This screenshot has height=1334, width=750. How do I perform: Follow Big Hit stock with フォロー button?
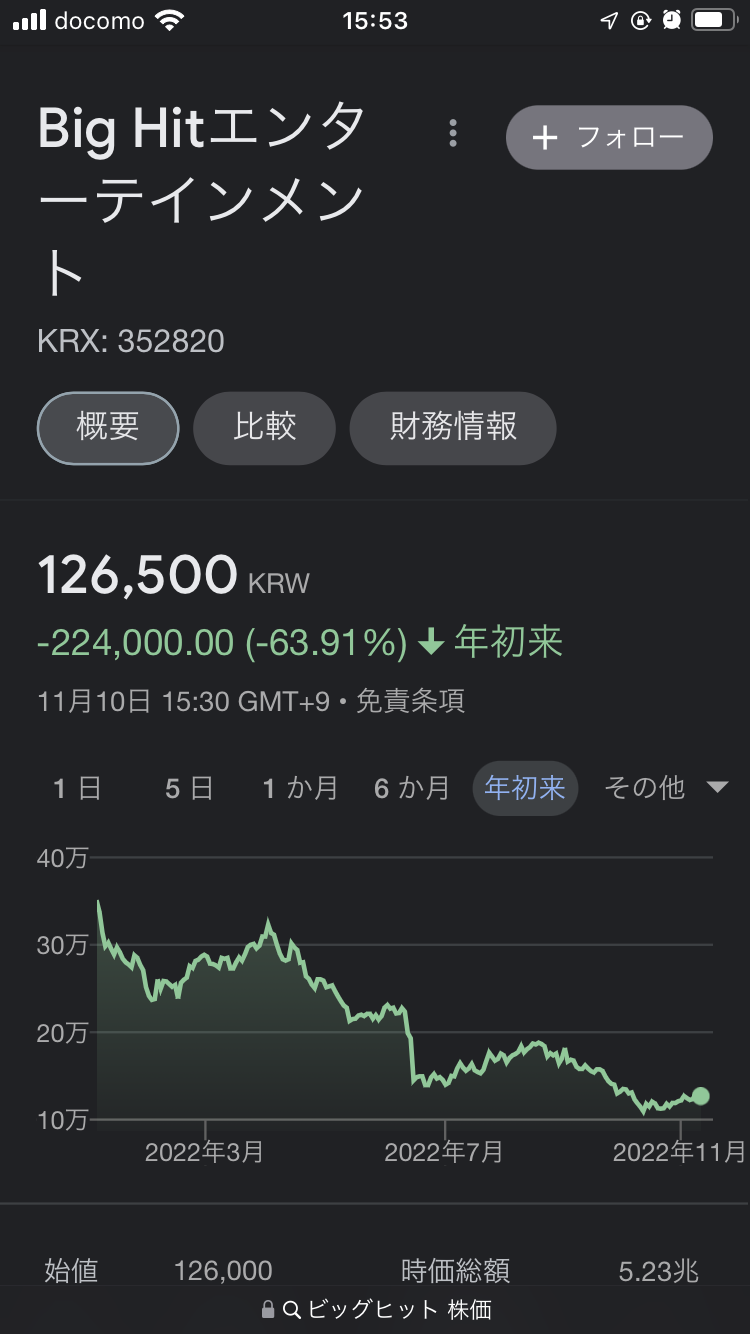point(609,137)
